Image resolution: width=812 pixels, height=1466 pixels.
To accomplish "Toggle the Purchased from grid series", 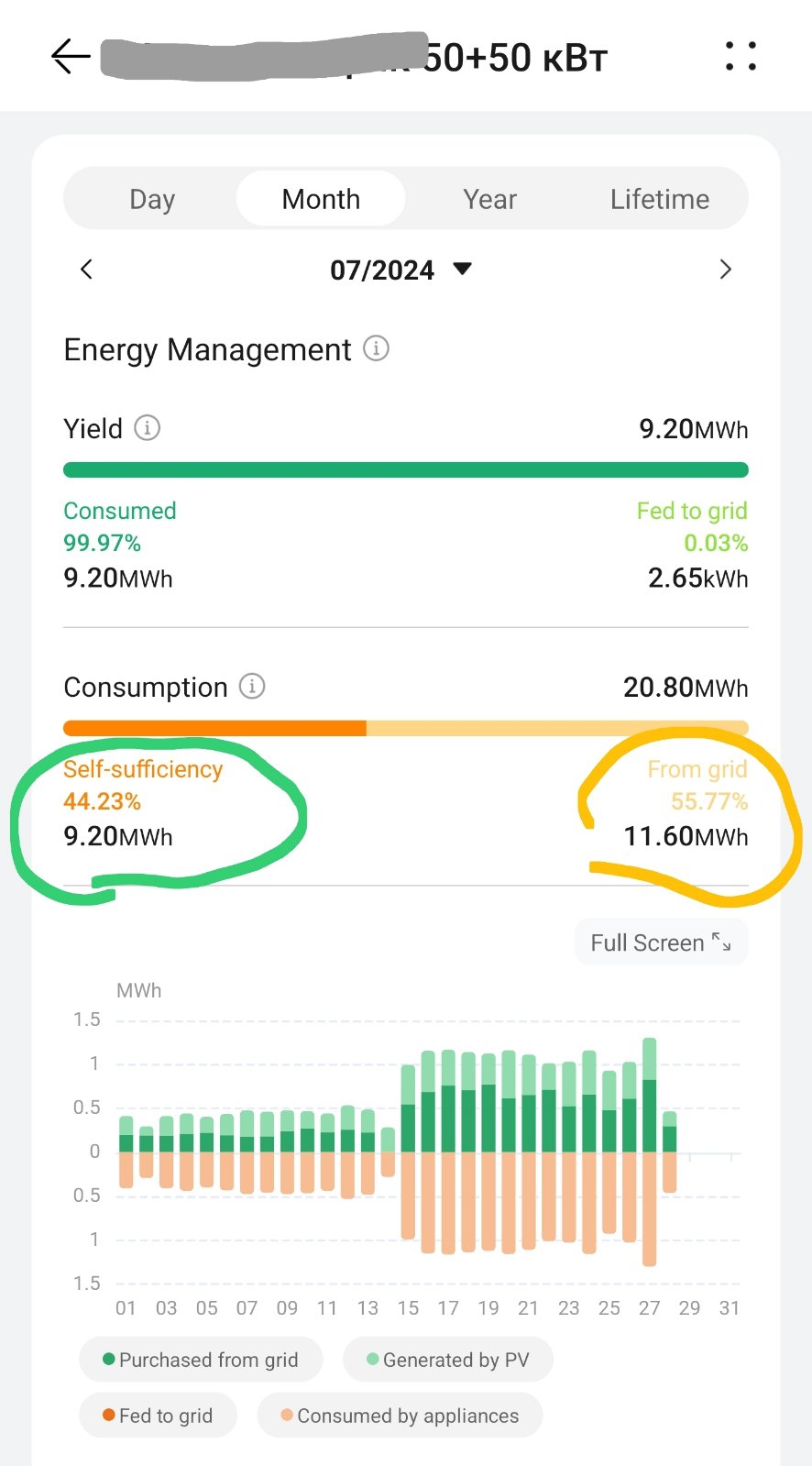I will point(201,1360).
